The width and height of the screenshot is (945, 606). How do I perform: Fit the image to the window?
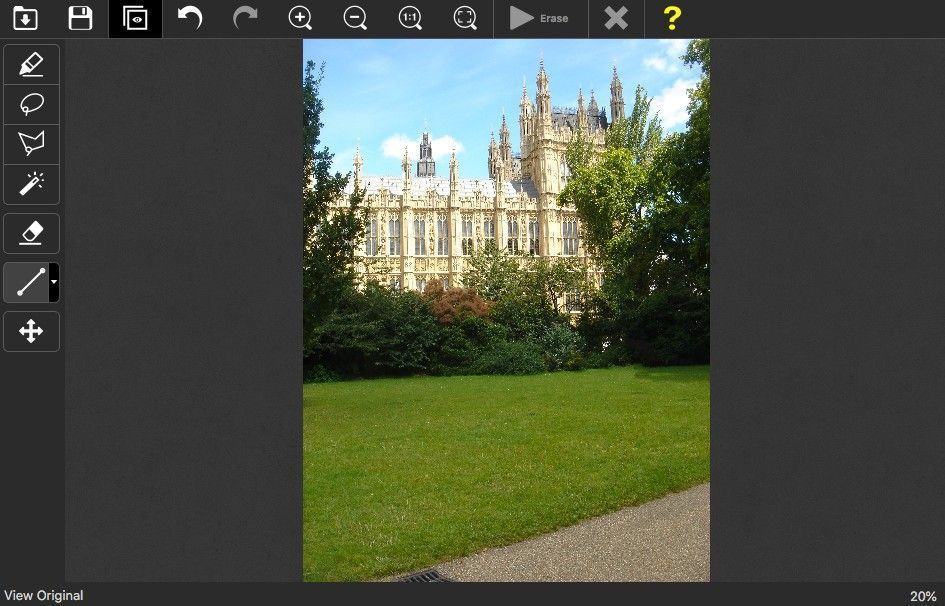(465, 18)
